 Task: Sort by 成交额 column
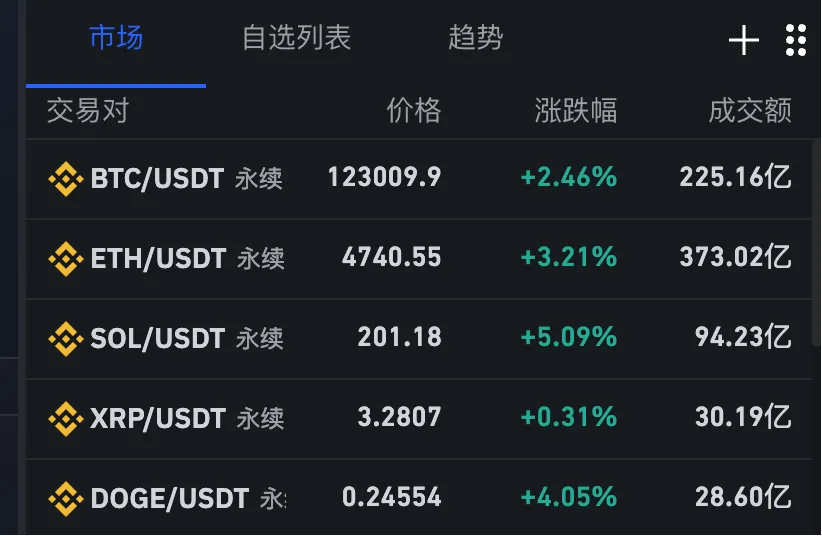pos(750,111)
